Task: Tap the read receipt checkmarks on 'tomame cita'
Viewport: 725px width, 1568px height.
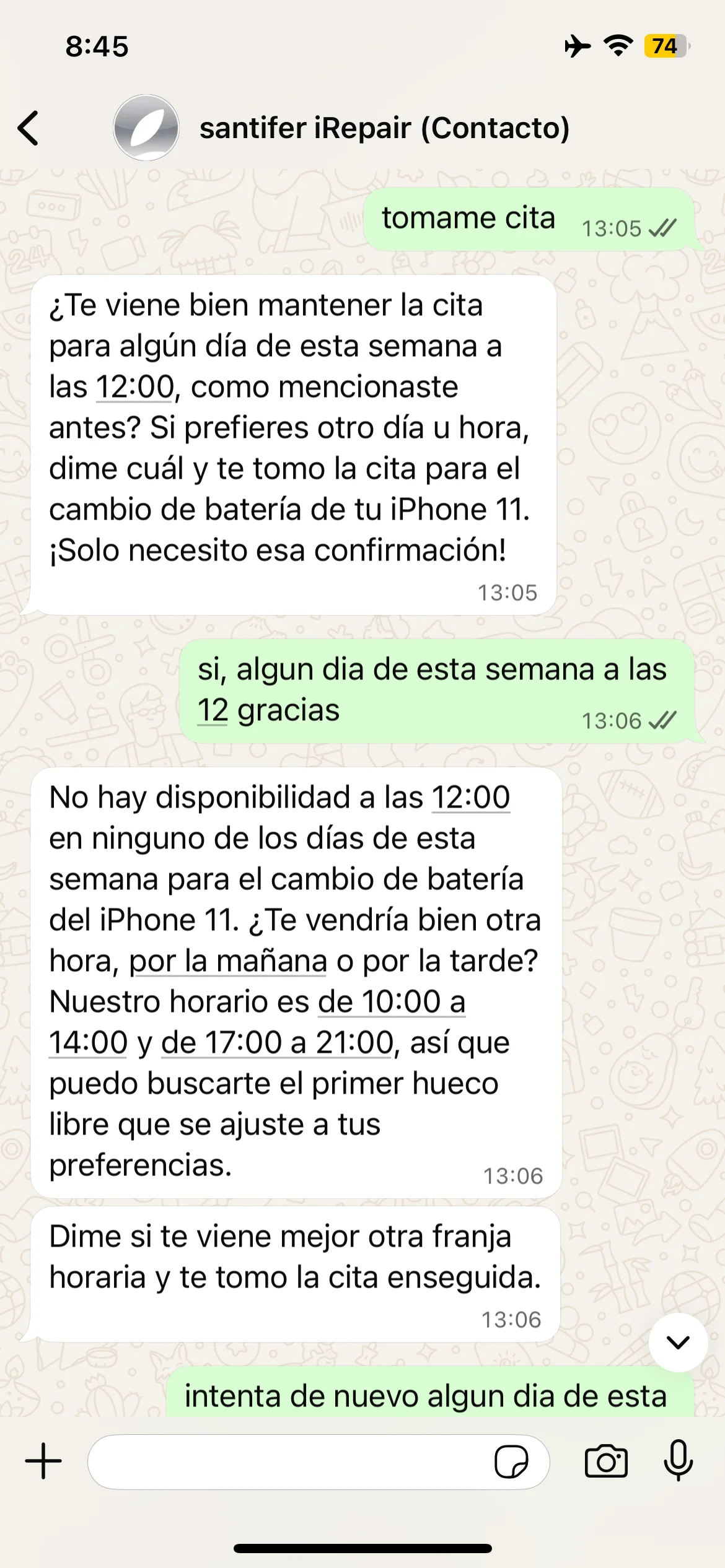Action: point(663,227)
